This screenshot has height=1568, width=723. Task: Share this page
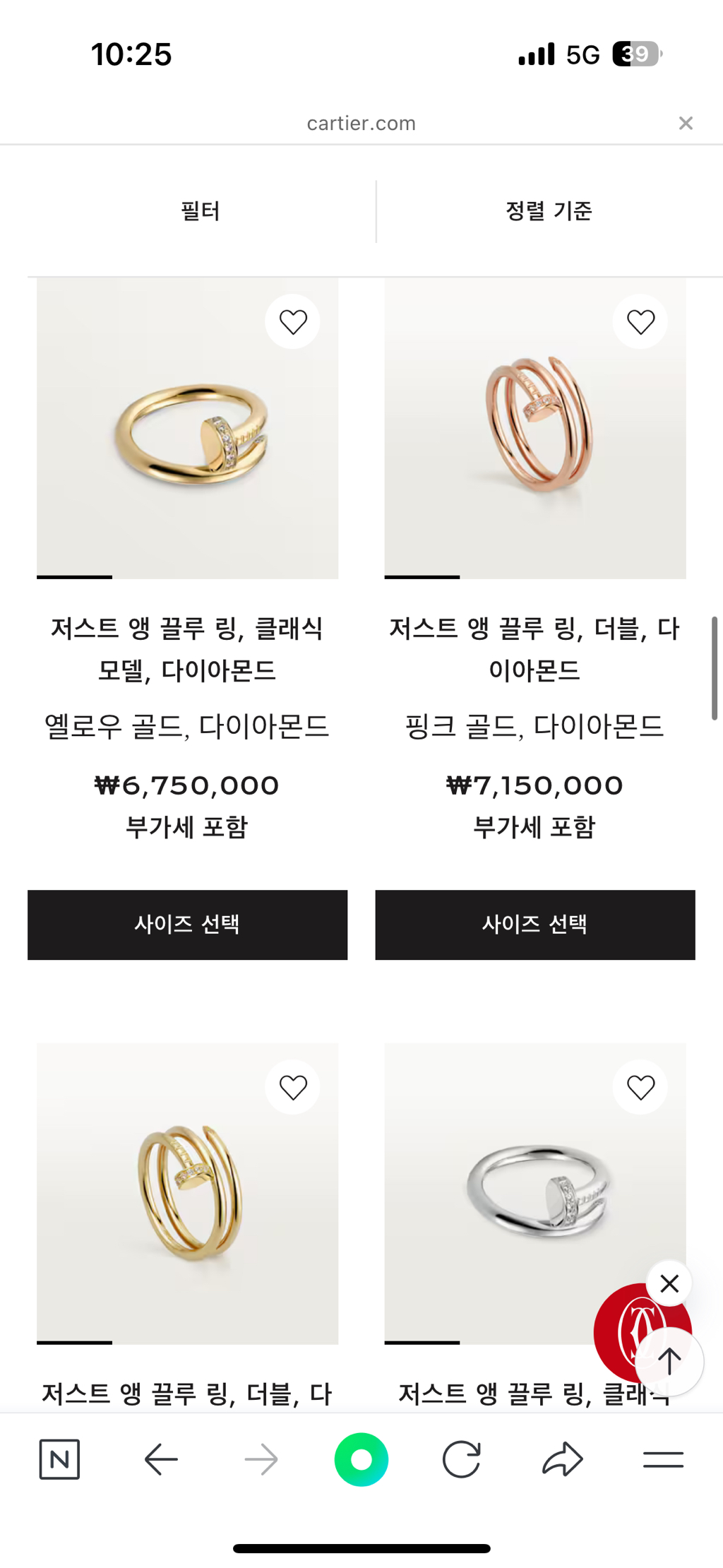562,1459
